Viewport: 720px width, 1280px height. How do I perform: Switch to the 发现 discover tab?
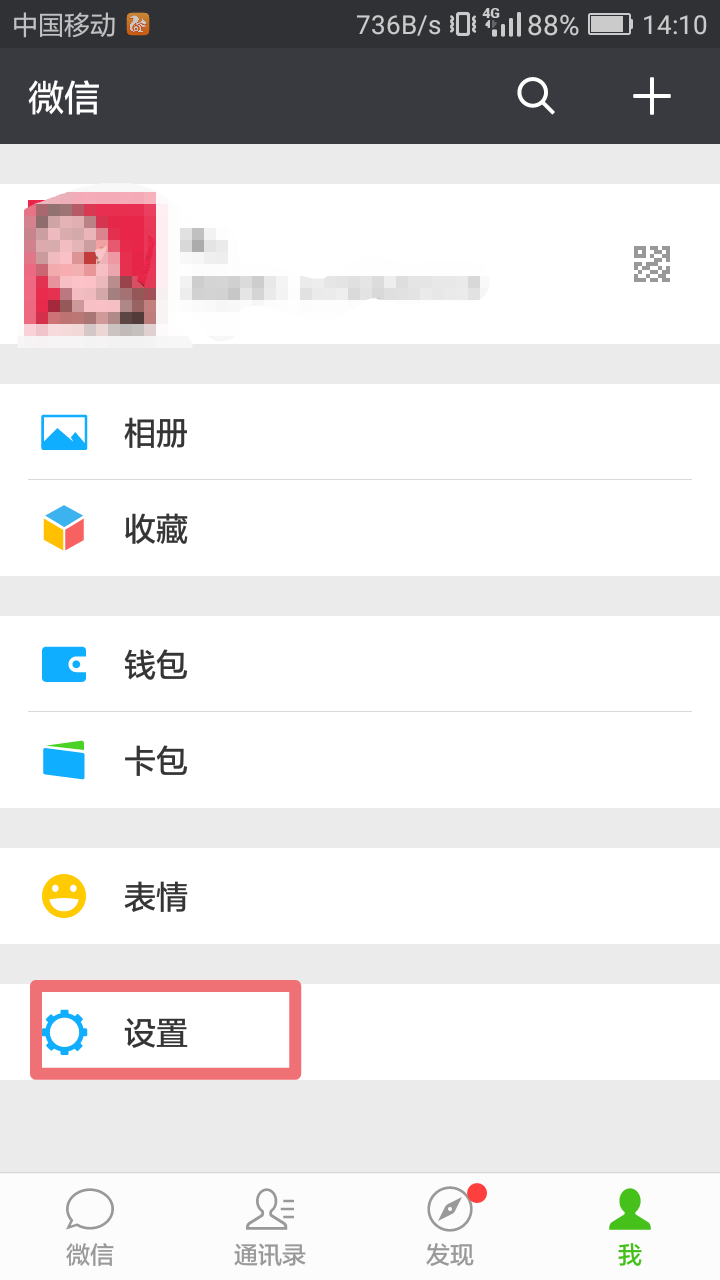tap(450, 1227)
